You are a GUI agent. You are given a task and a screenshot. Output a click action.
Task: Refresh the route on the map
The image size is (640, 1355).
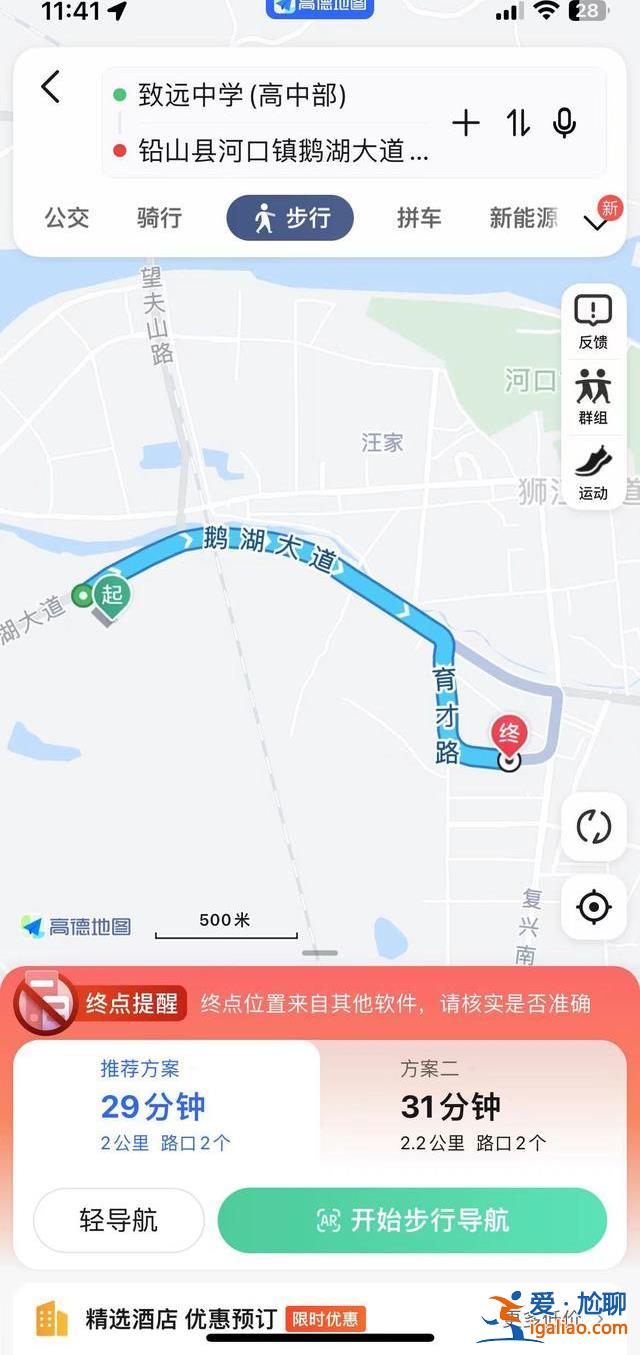[x=593, y=827]
